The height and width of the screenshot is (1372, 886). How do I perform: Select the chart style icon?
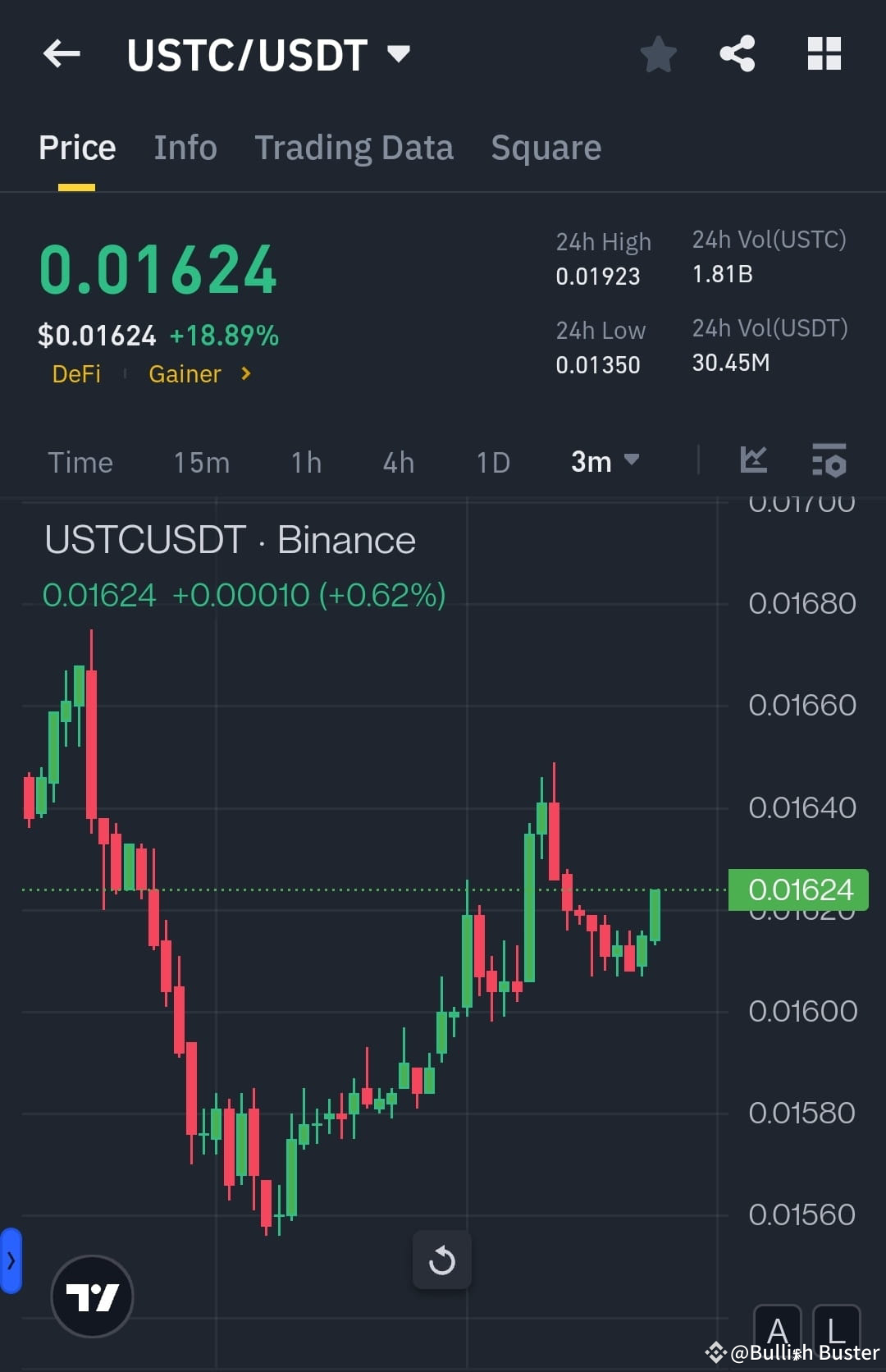[753, 461]
